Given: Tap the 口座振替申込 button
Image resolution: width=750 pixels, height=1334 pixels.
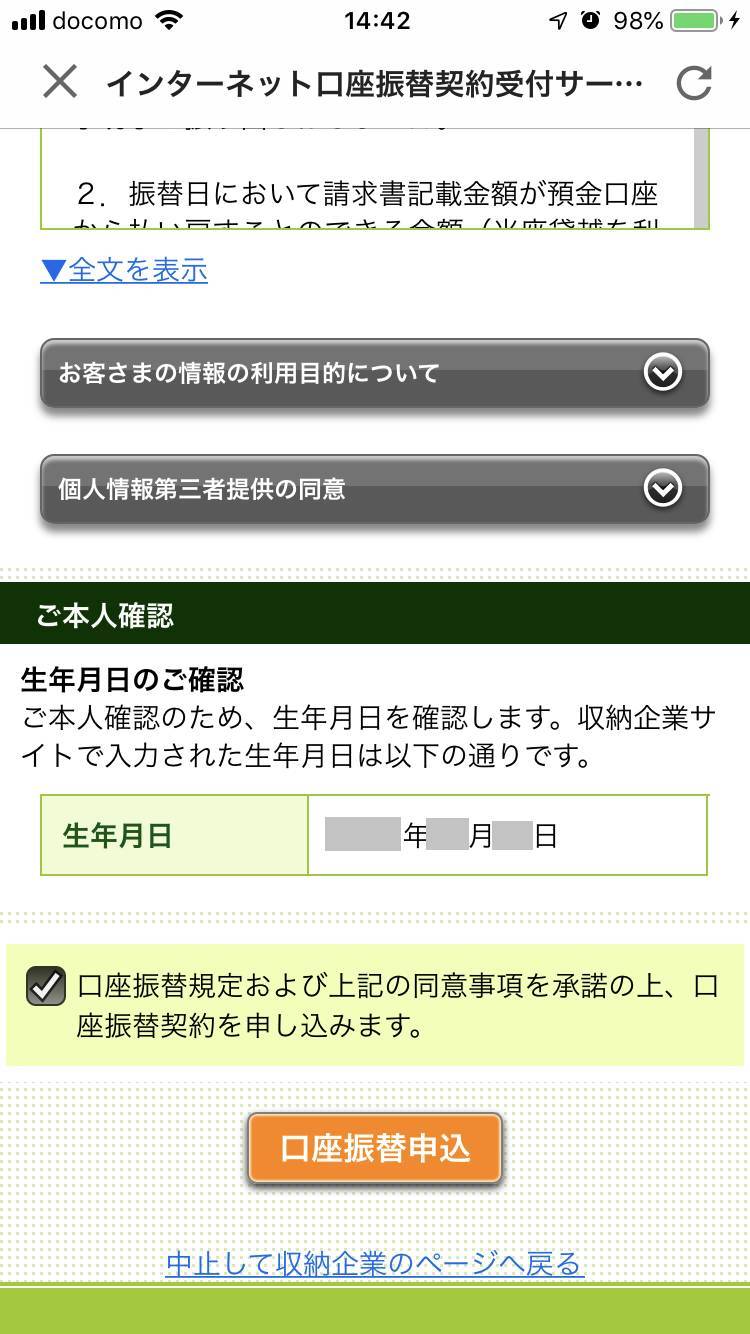Looking at the screenshot, I should [375, 1148].
